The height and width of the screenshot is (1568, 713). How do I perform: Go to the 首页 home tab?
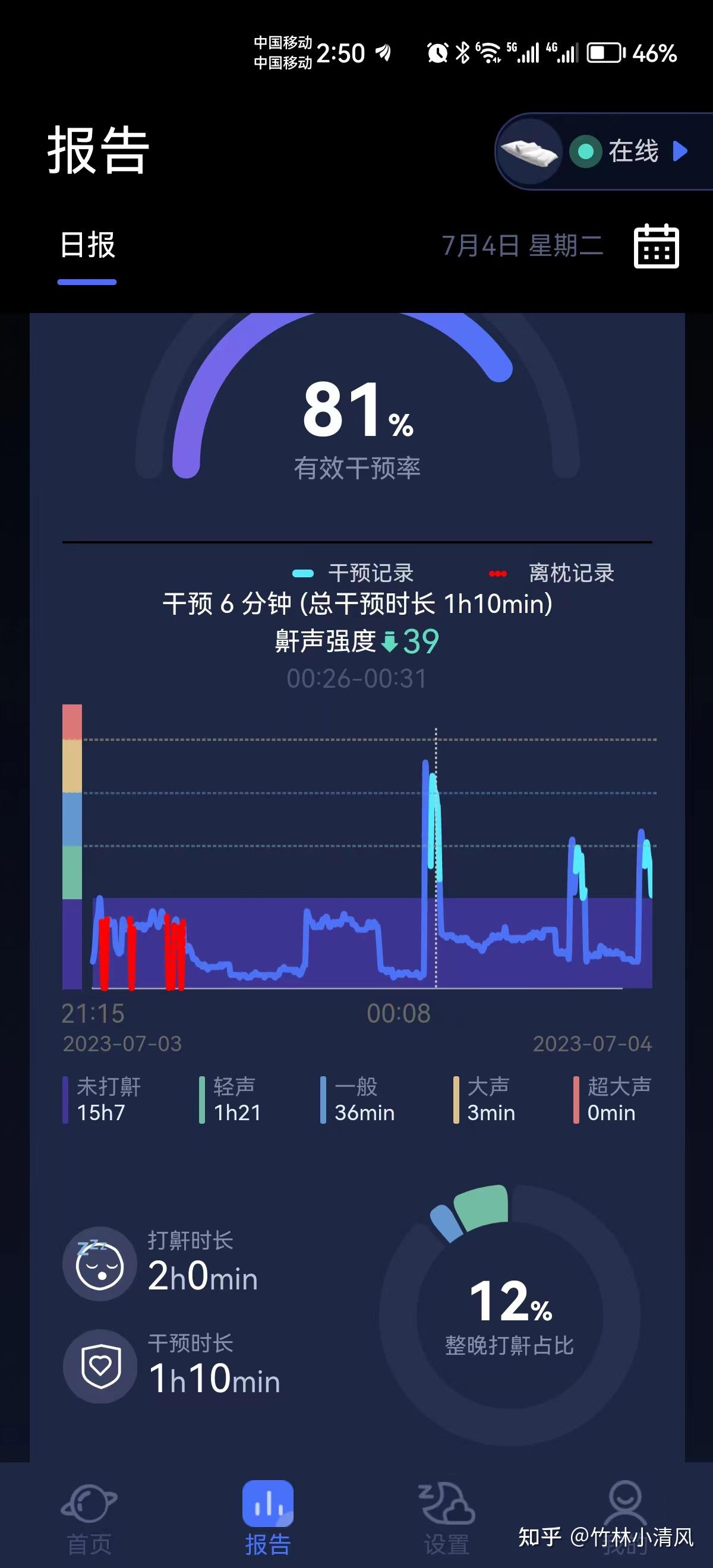89,1517
